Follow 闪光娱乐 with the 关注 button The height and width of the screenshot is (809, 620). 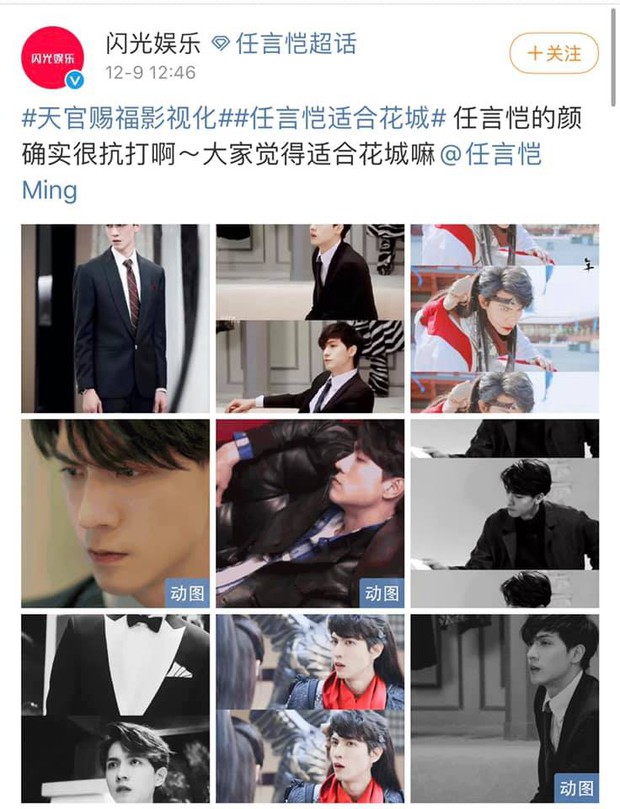click(553, 52)
